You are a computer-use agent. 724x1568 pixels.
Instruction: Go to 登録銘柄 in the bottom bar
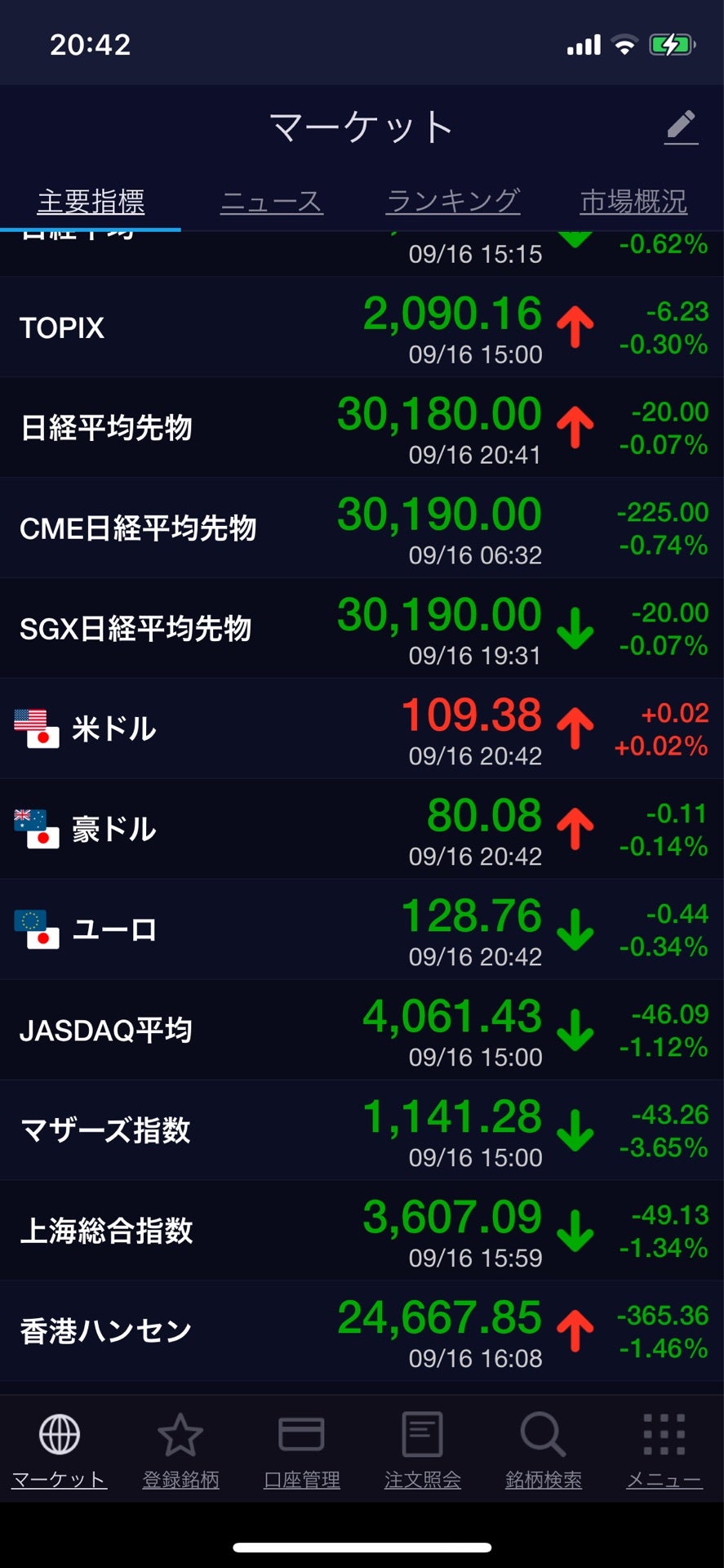tap(180, 1450)
